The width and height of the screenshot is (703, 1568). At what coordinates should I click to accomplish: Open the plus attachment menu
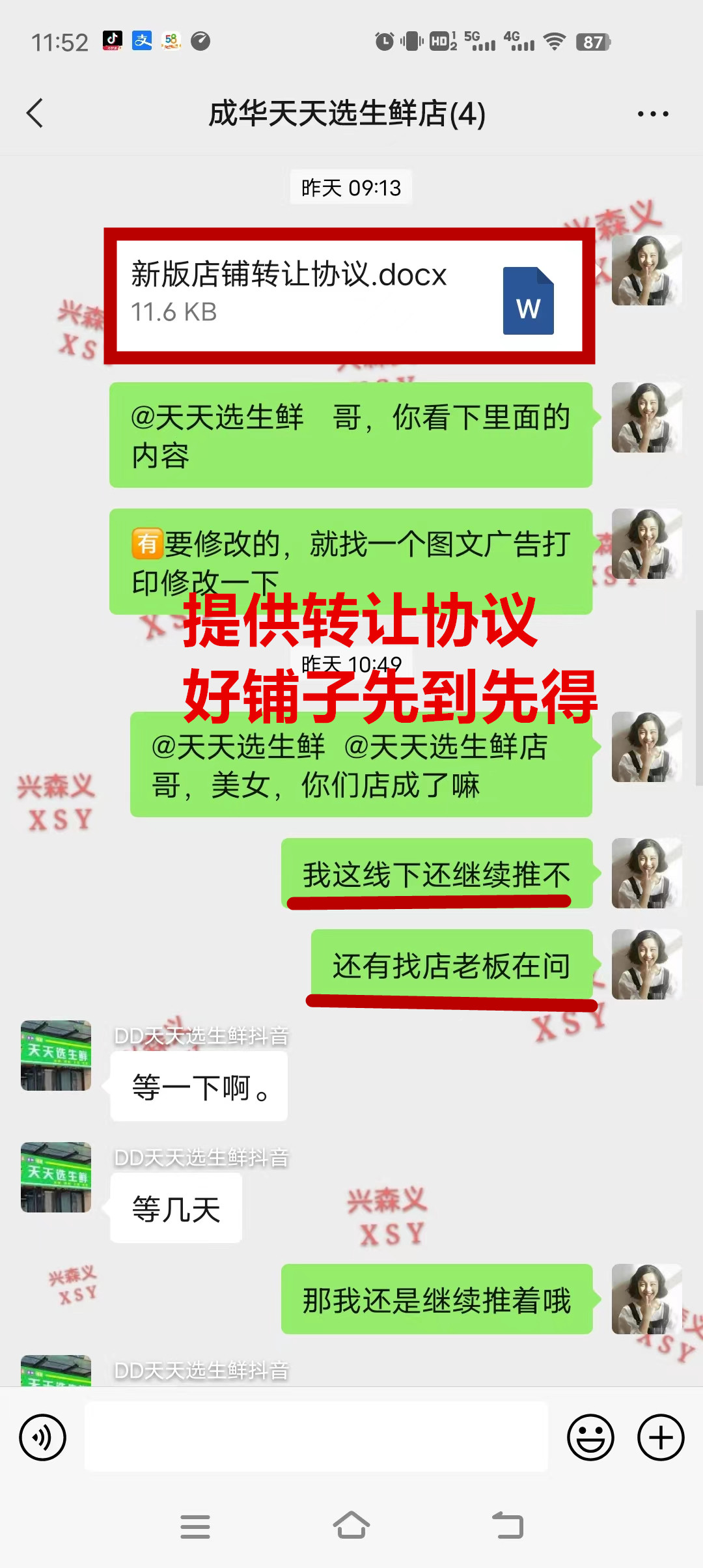660,1437
